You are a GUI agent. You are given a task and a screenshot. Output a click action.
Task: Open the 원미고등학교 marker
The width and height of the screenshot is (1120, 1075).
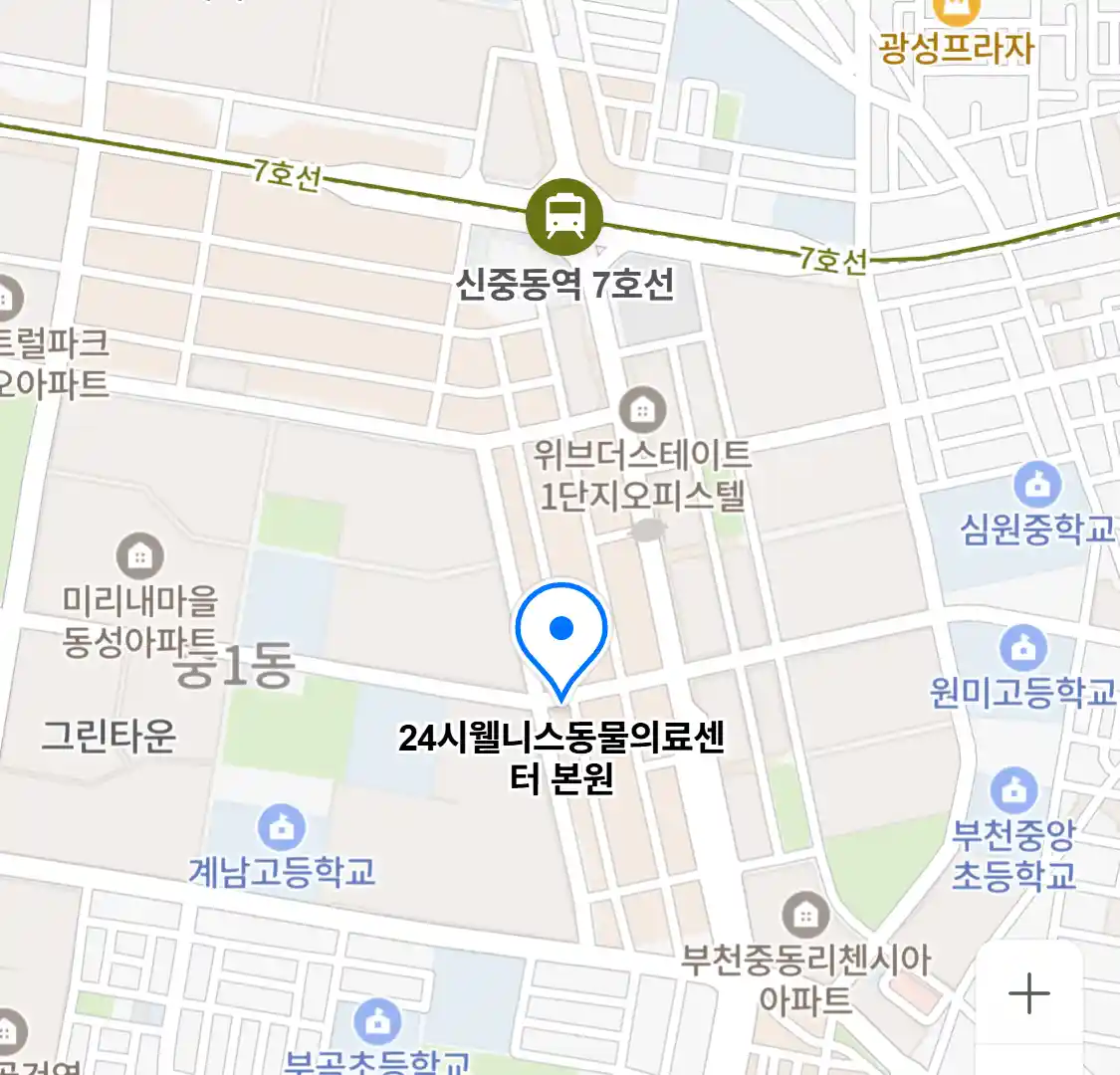coord(1022,649)
